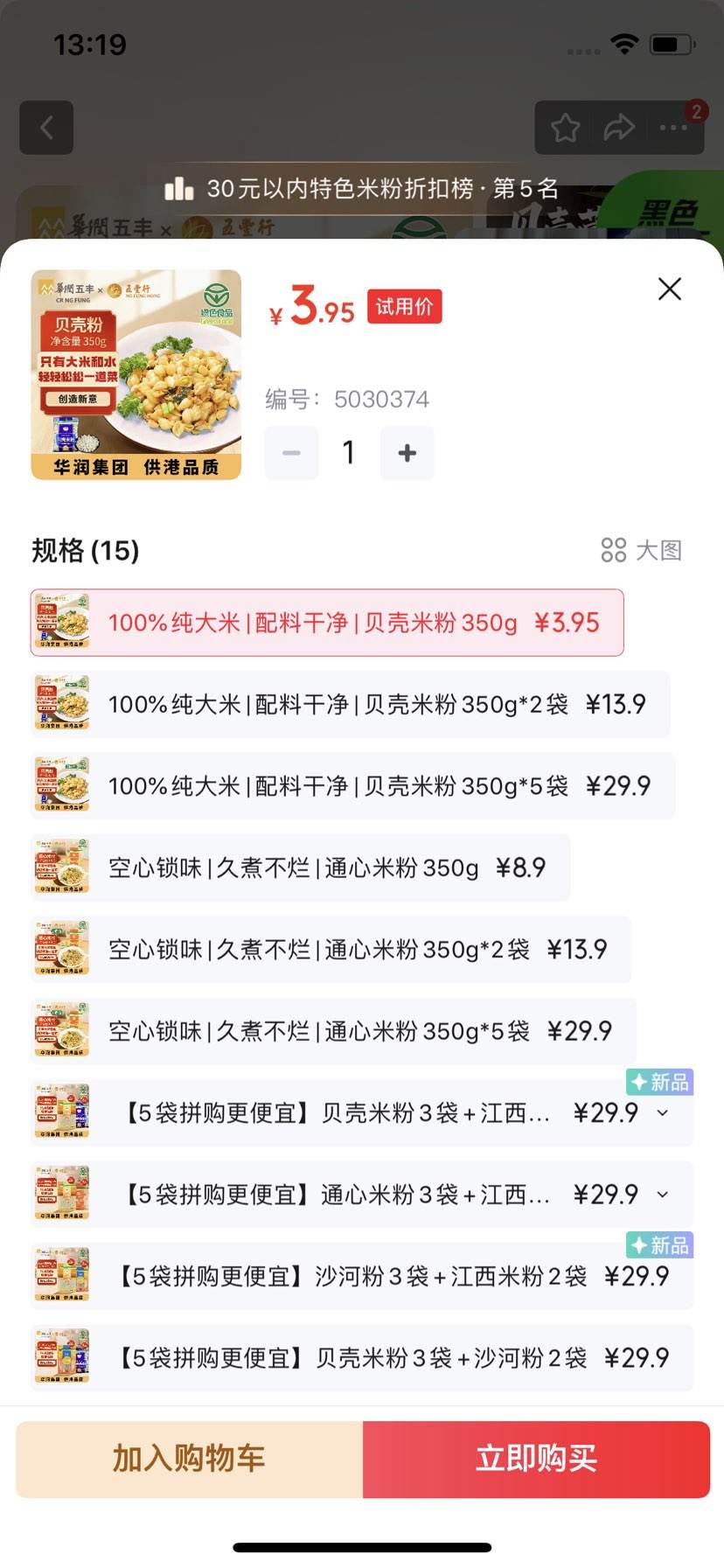Switch to 大图 large image view
This screenshot has width=724, height=1568.
click(643, 550)
